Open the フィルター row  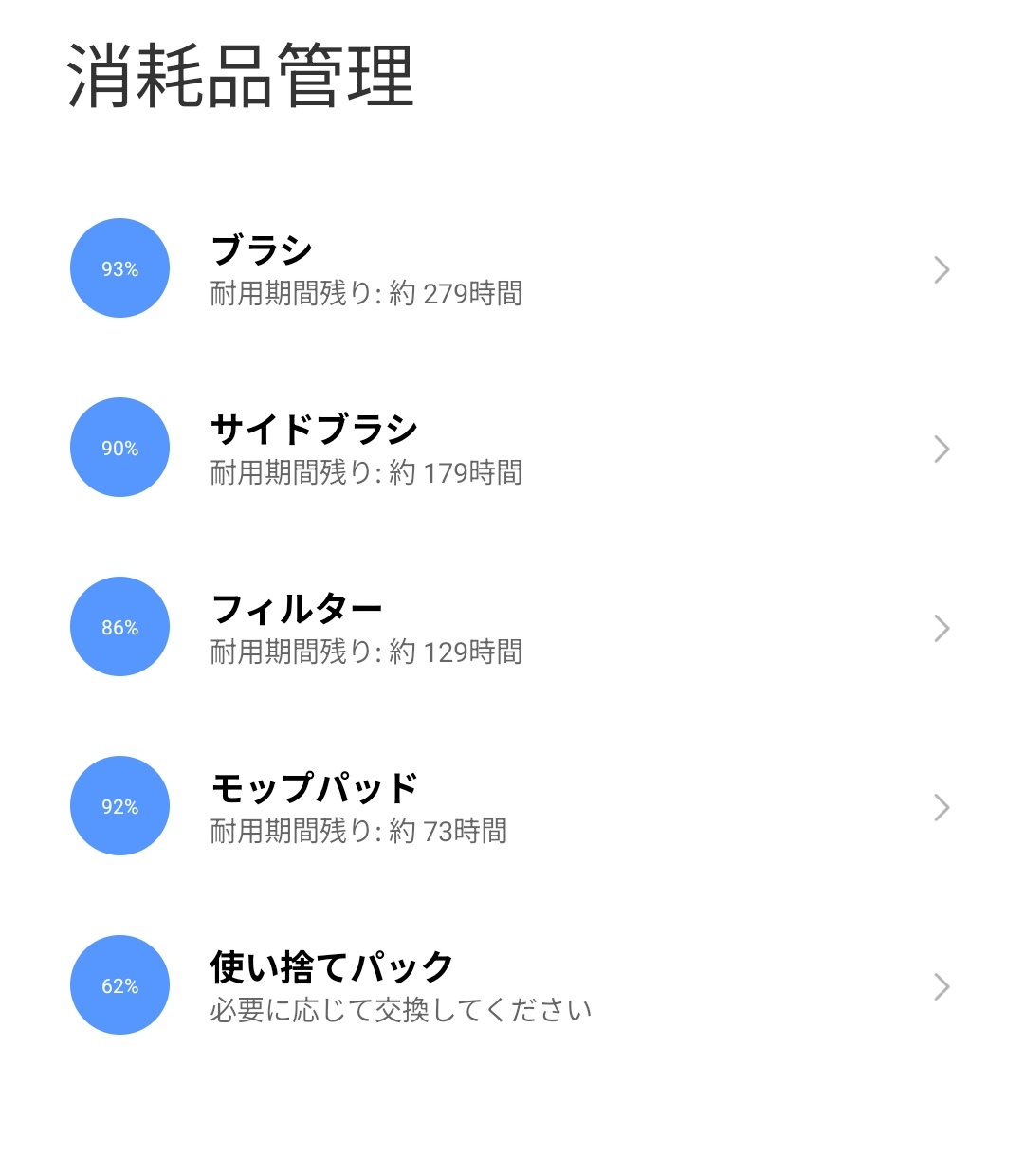[x=512, y=628]
